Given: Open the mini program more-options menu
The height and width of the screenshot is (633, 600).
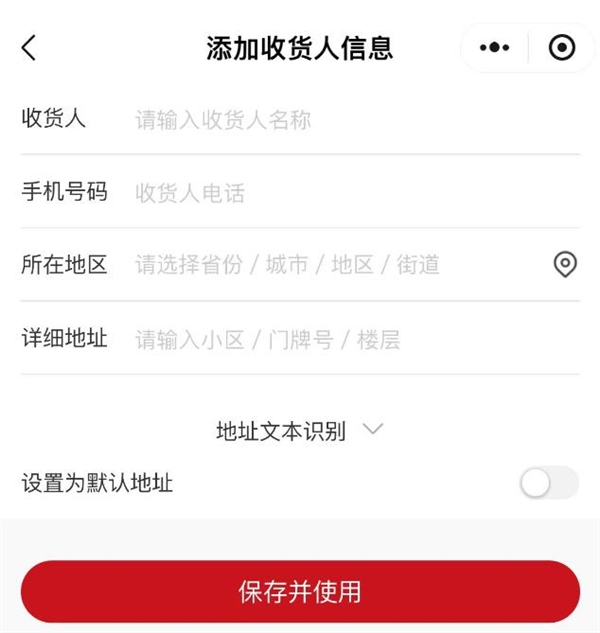Looking at the screenshot, I should [494, 48].
